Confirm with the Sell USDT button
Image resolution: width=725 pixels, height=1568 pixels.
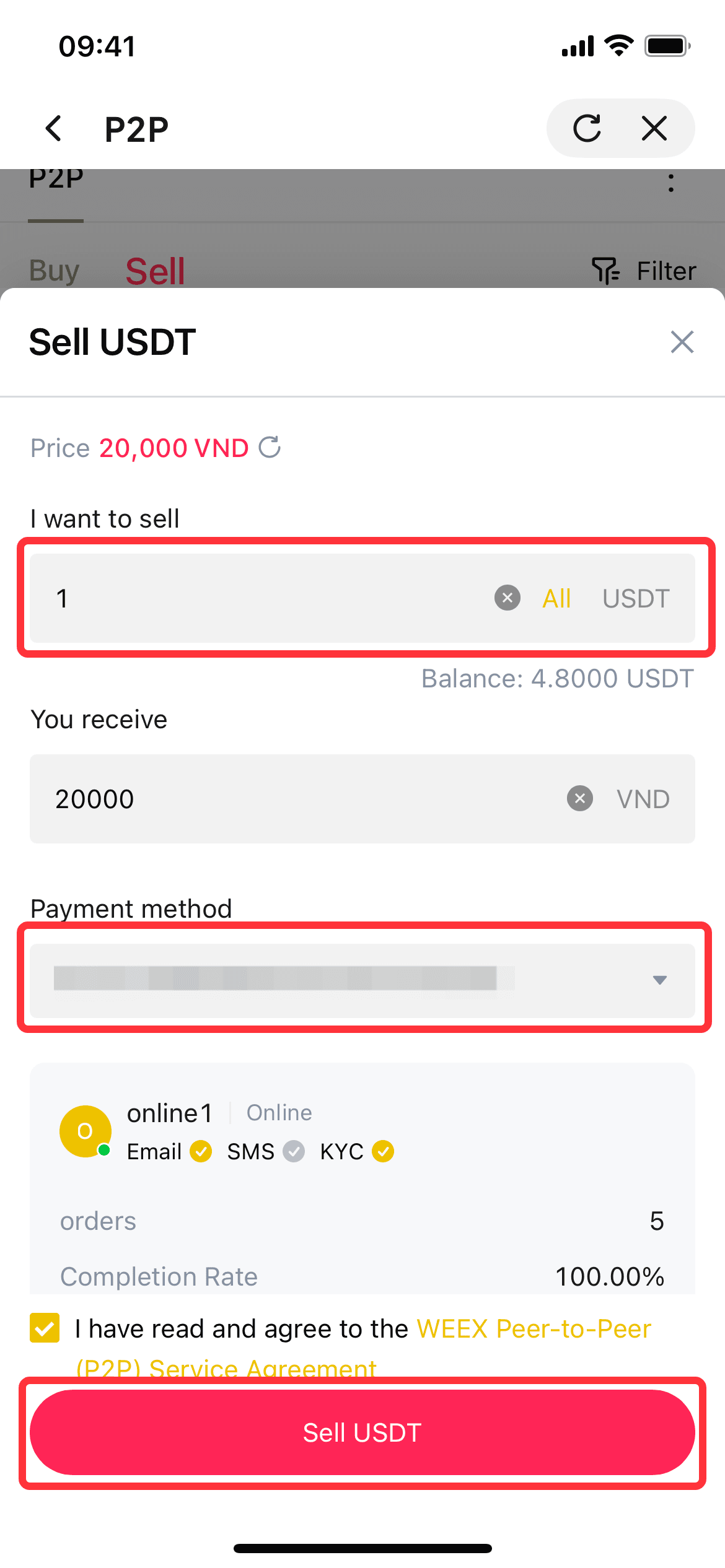362,1432
